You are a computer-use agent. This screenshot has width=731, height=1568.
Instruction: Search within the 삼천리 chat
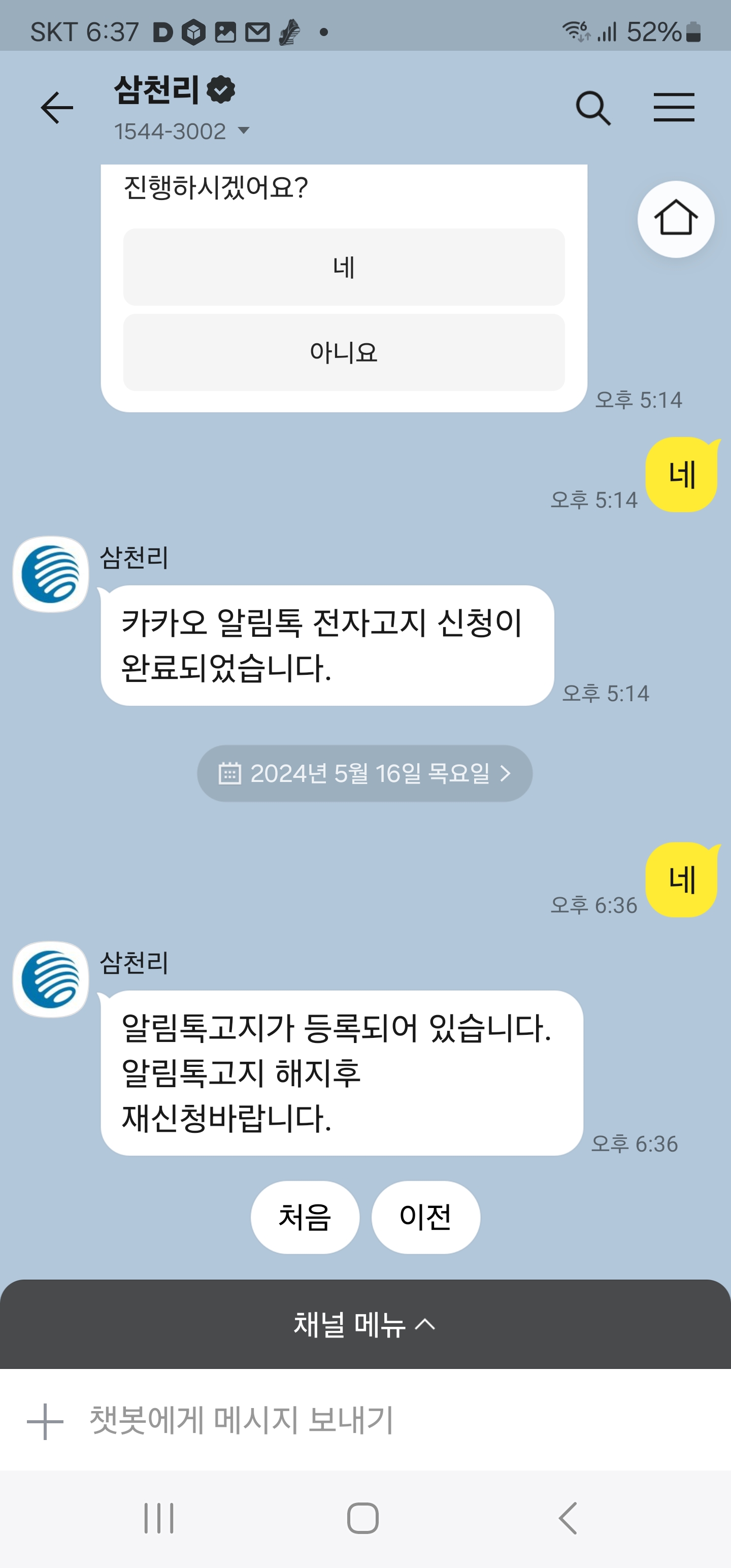tap(593, 108)
